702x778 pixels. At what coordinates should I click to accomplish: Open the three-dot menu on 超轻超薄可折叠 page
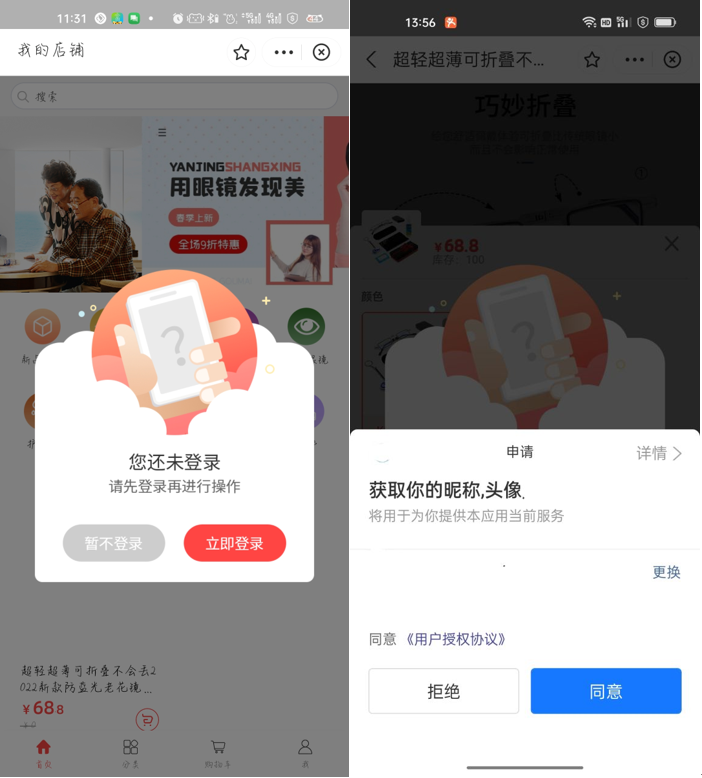click(x=634, y=60)
